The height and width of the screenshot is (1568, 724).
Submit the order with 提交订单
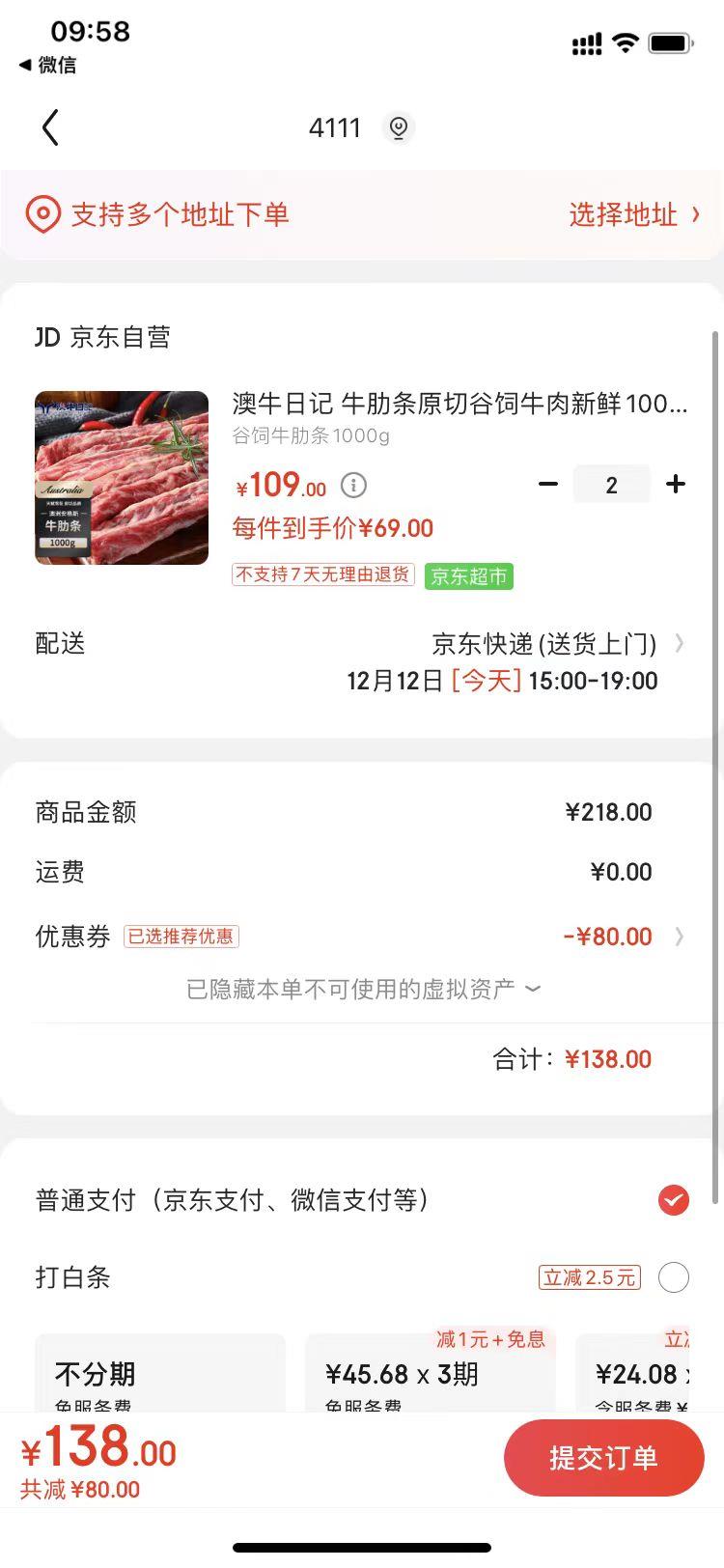(604, 1458)
